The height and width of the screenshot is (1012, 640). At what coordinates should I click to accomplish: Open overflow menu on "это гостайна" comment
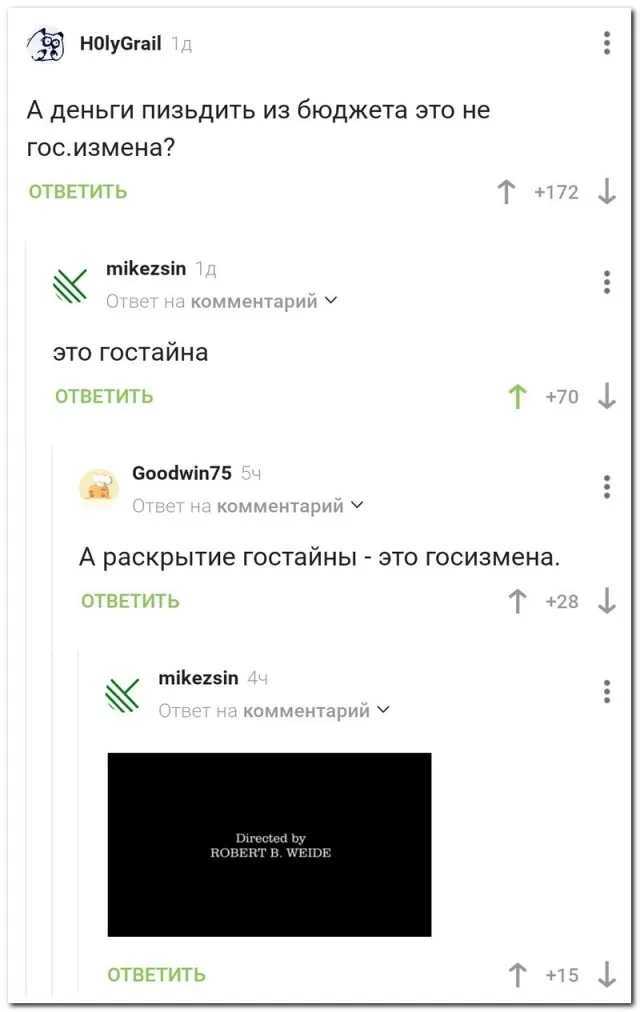pos(607,282)
